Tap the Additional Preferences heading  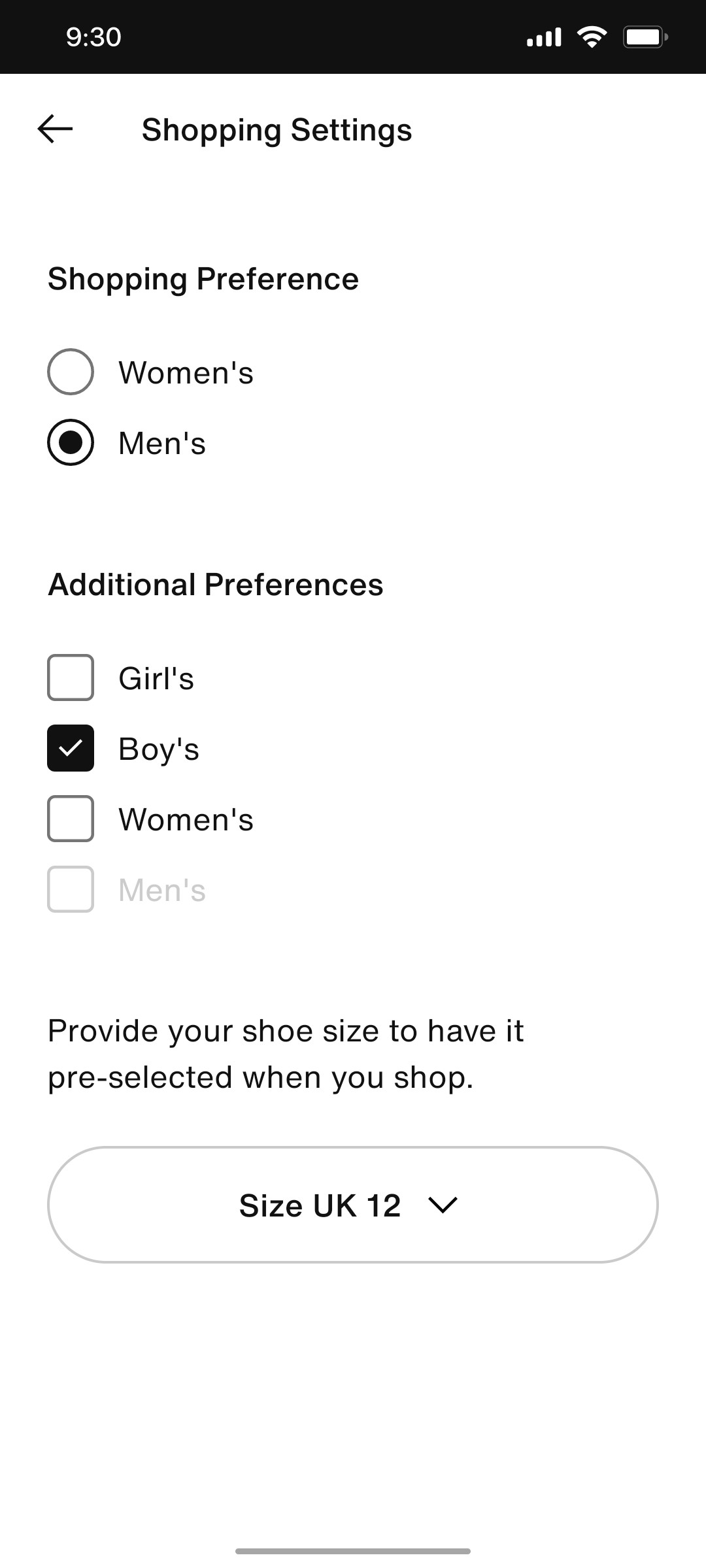click(216, 585)
